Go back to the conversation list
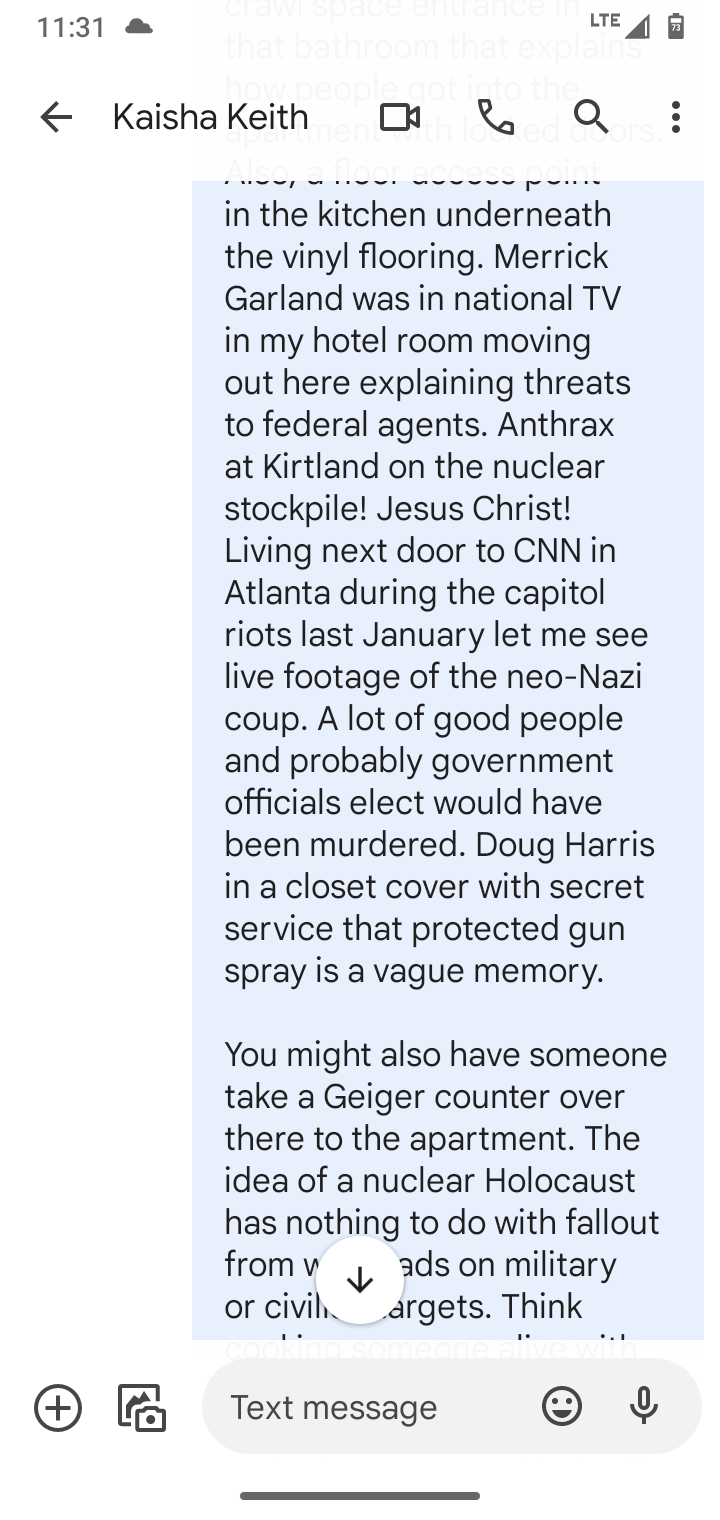 tap(56, 117)
